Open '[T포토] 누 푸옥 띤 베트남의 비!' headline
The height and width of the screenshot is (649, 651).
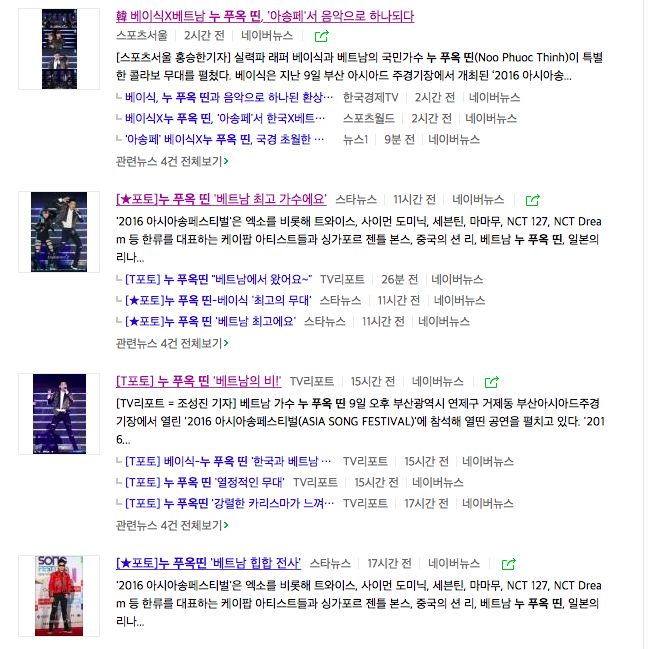(x=198, y=381)
